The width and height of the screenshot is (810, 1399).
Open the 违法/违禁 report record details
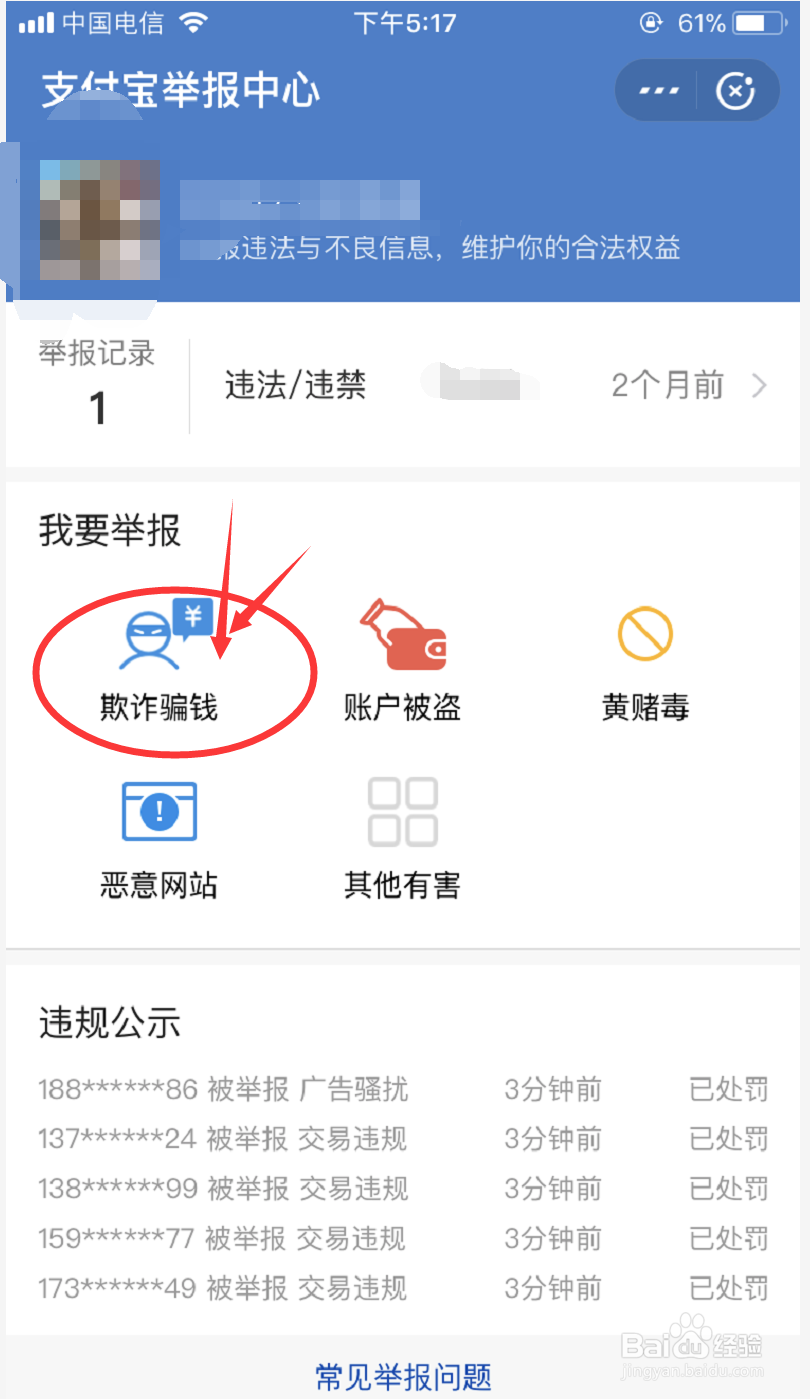[x=295, y=385]
